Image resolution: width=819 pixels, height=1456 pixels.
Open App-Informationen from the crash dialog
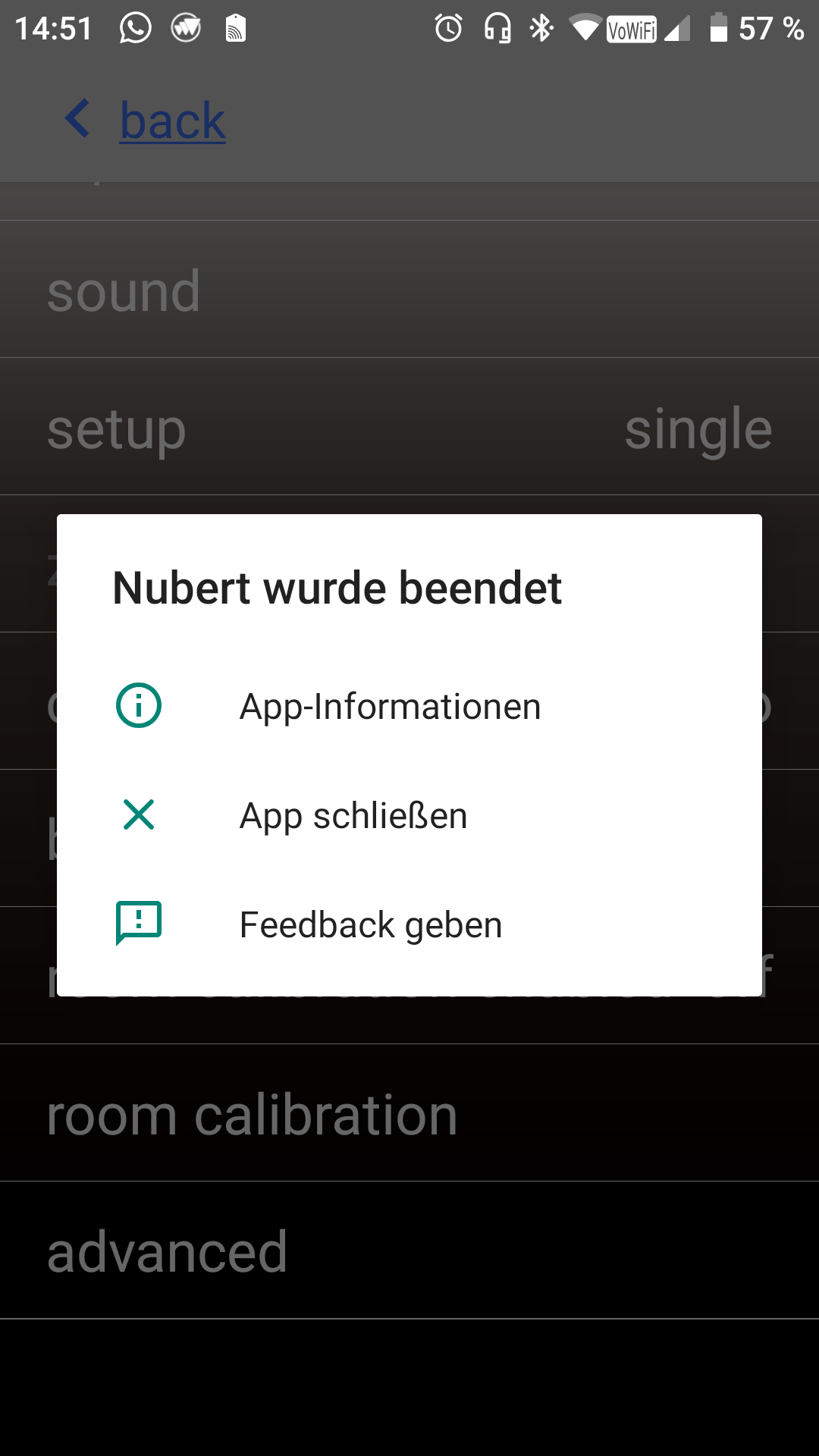pos(390,707)
